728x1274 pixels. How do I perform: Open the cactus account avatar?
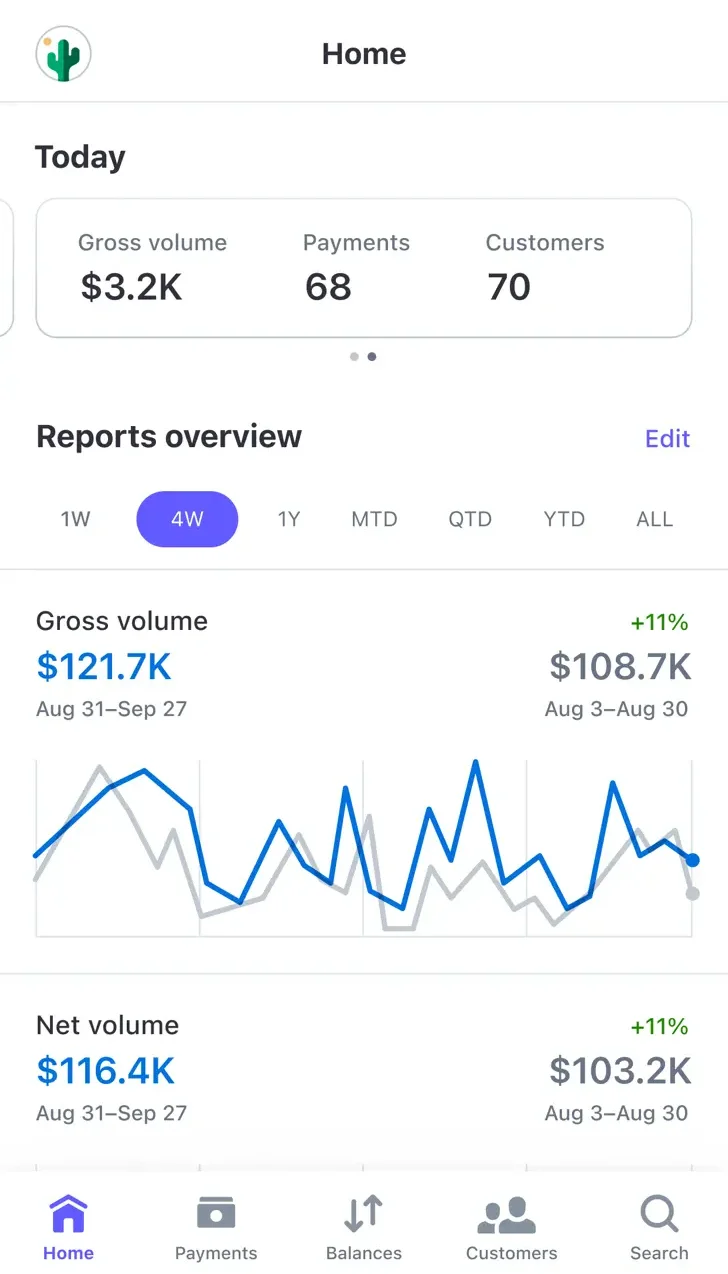click(x=64, y=54)
